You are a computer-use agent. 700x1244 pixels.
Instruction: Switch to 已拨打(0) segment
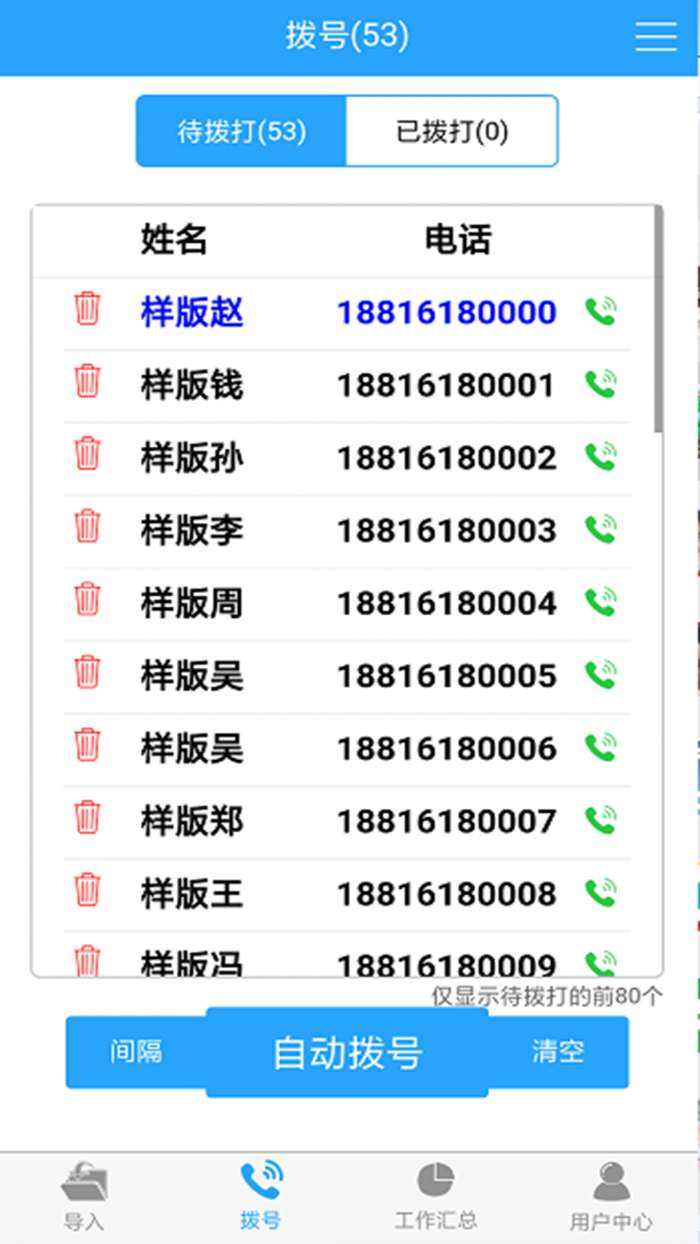point(451,131)
